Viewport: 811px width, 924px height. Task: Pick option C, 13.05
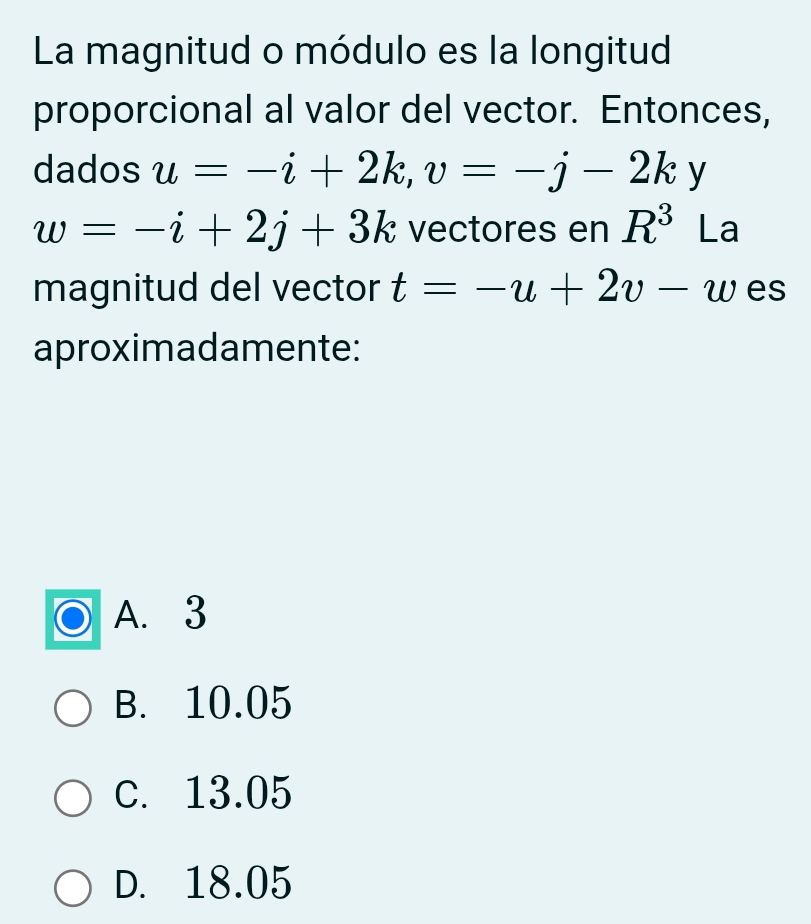pos(73,796)
